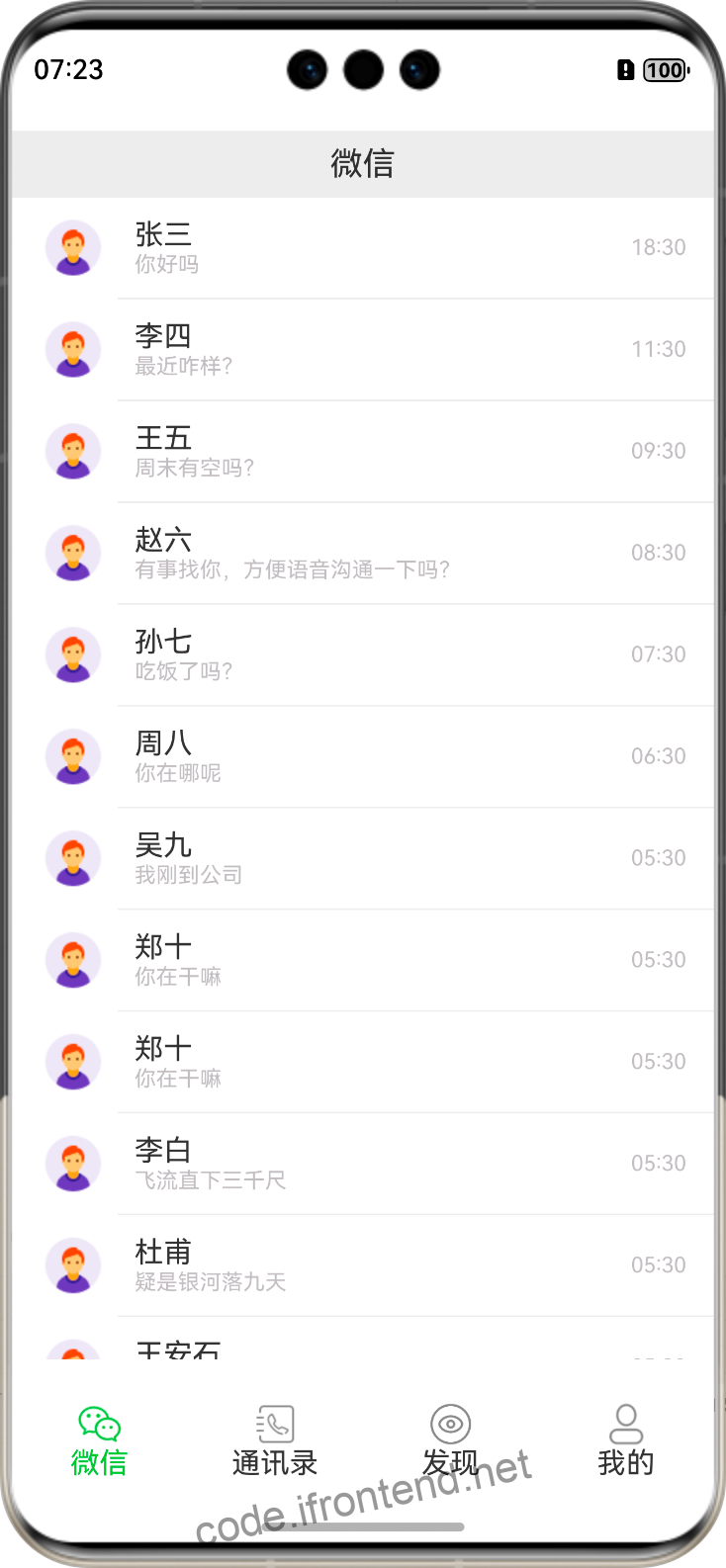Open the 我的 profile person icon
The height and width of the screenshot is (1568, 726).
[x=624, y=1424]
